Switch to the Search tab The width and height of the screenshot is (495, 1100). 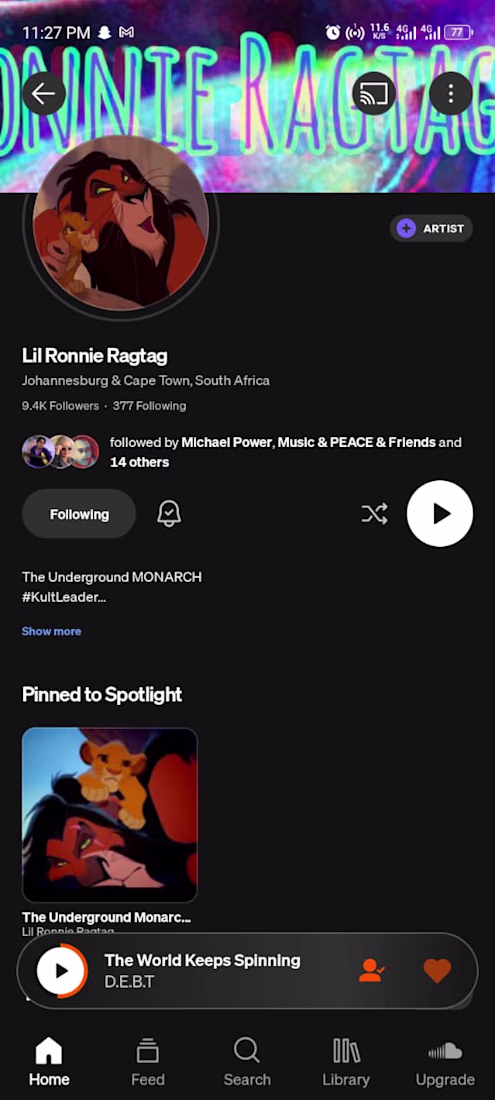(x=247, y=1061)
